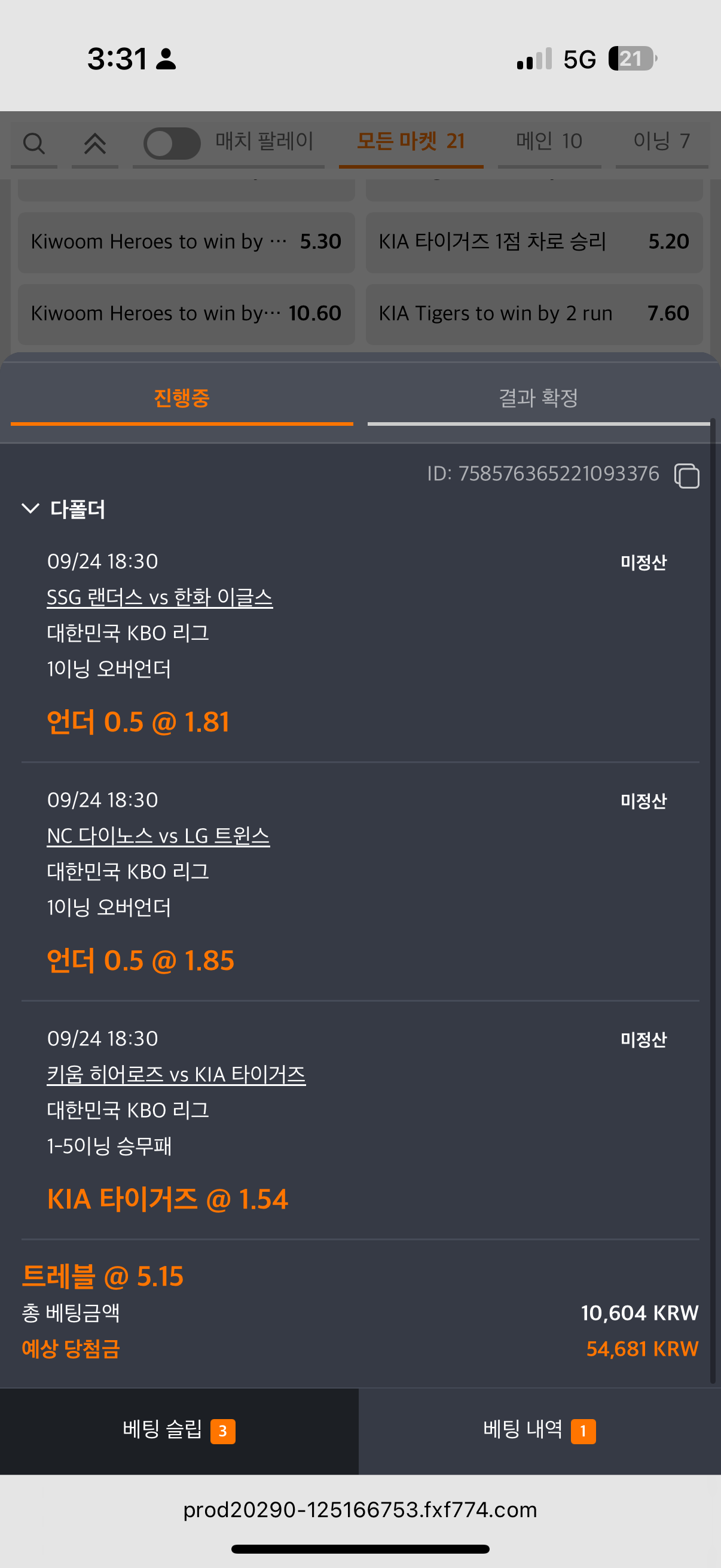Screen dimensions: 721x1568
Task: Open SSG 랜더스 vs 한화 이글스 match link
Action: [160, 597]
